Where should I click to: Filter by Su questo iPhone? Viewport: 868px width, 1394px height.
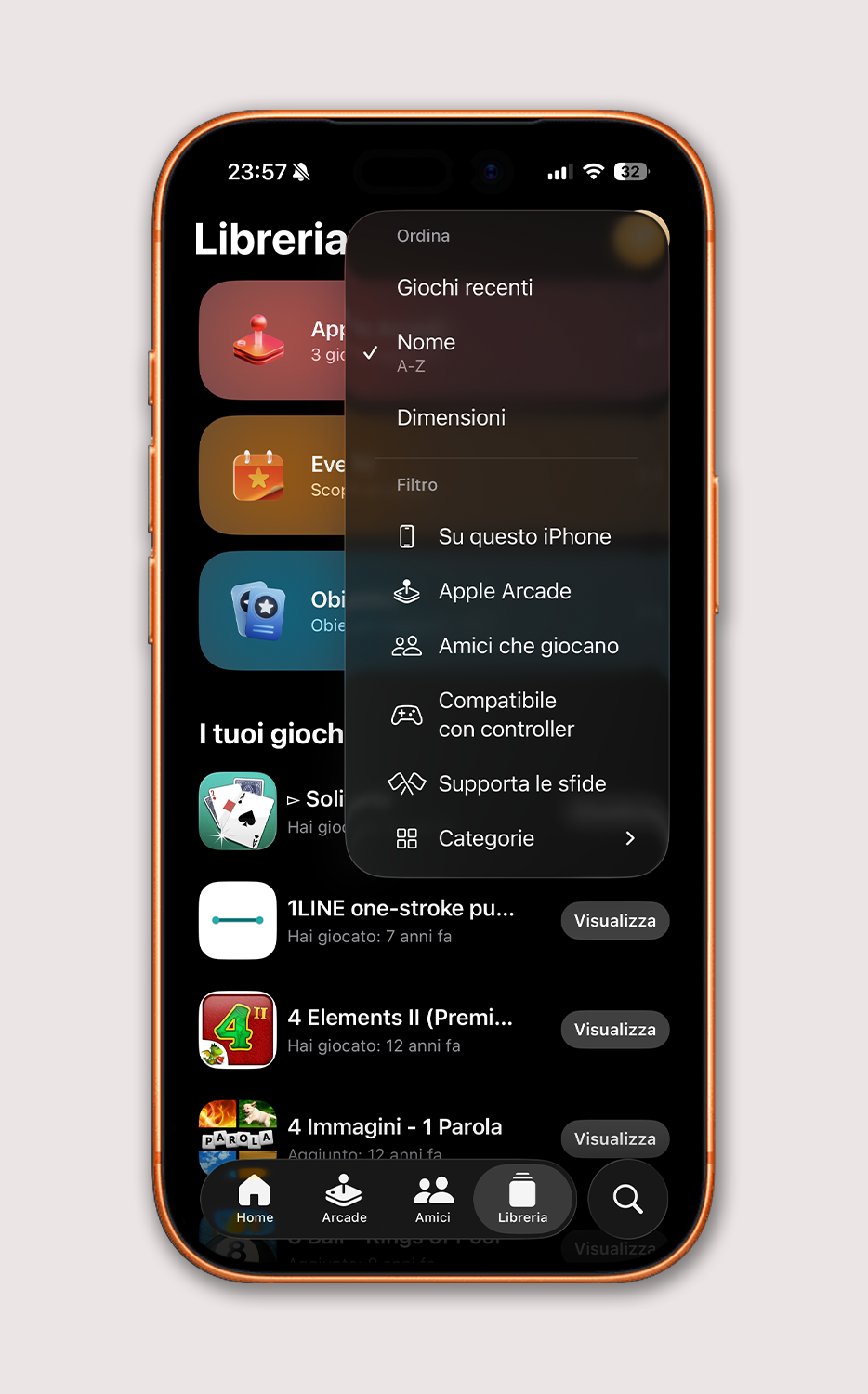point(524,537)
